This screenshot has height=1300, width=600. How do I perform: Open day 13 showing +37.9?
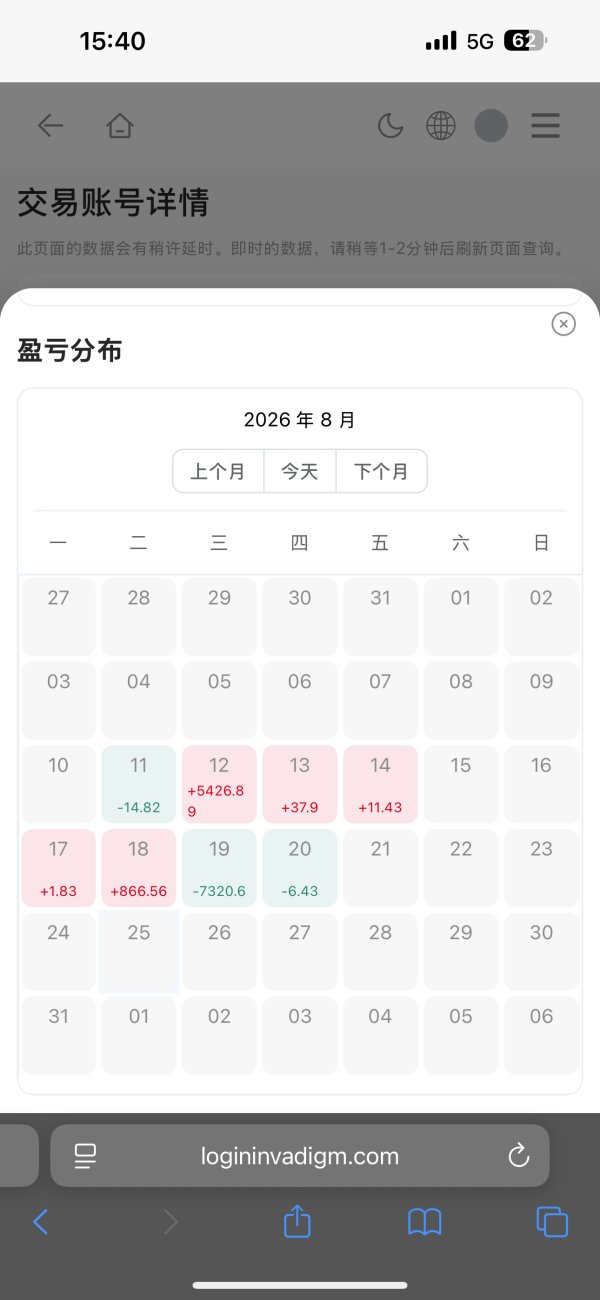pyautogui.click(x=300, y=784)
